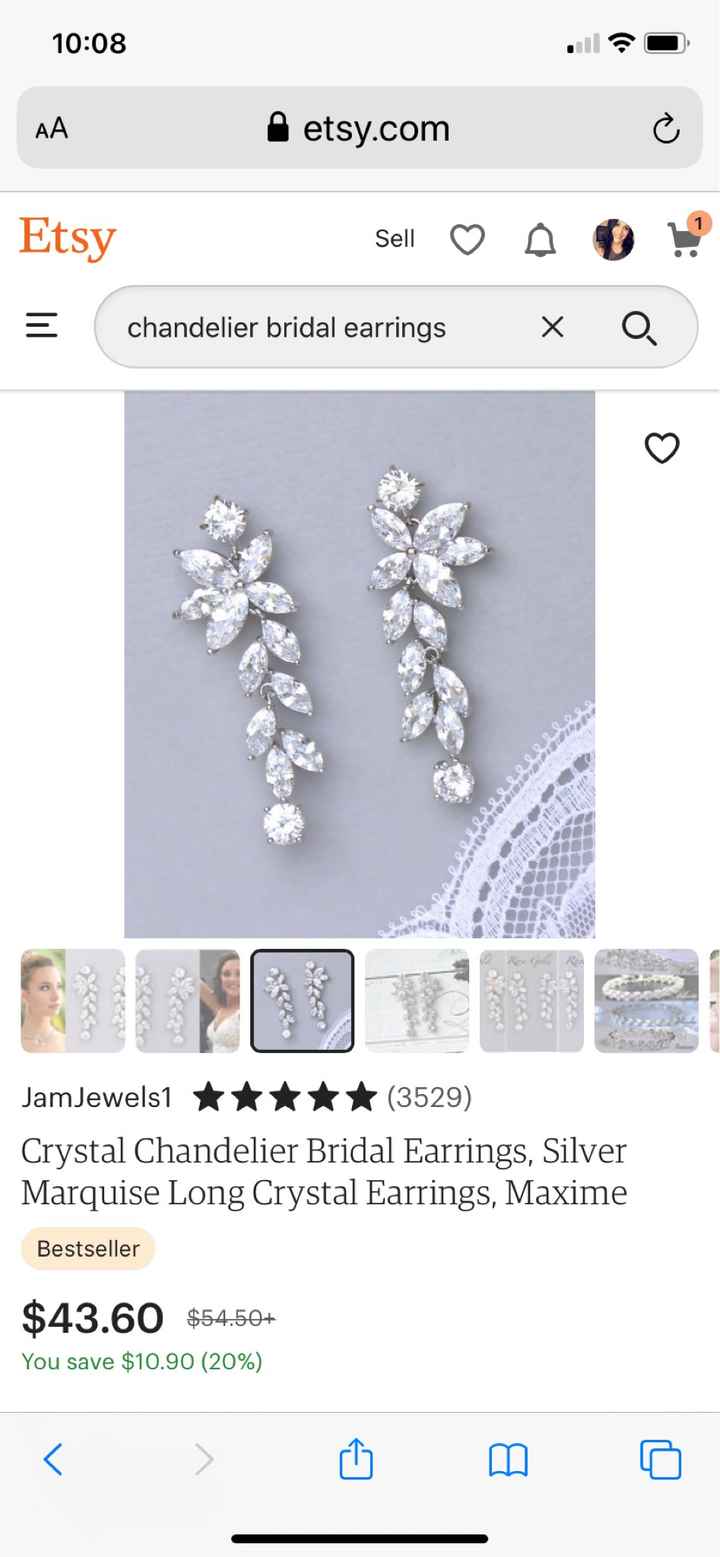
Task: Open the JamJewels1 shop link
Action: (x=96, y=1097)
